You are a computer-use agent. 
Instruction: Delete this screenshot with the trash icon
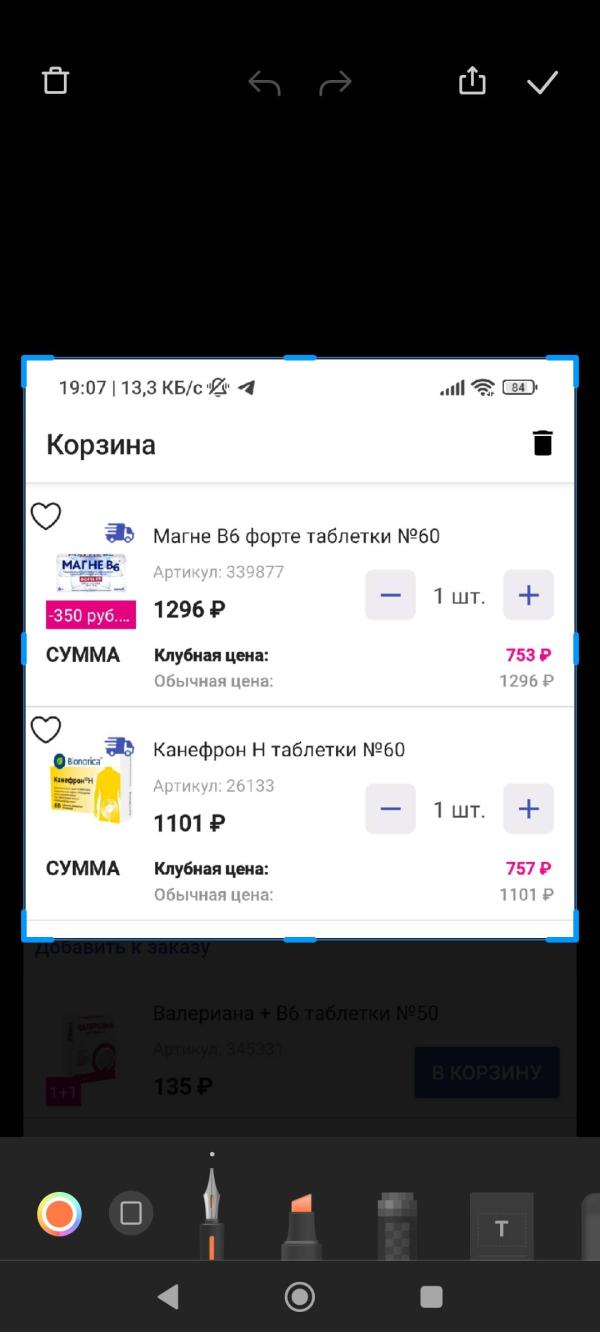pos(56,82)
